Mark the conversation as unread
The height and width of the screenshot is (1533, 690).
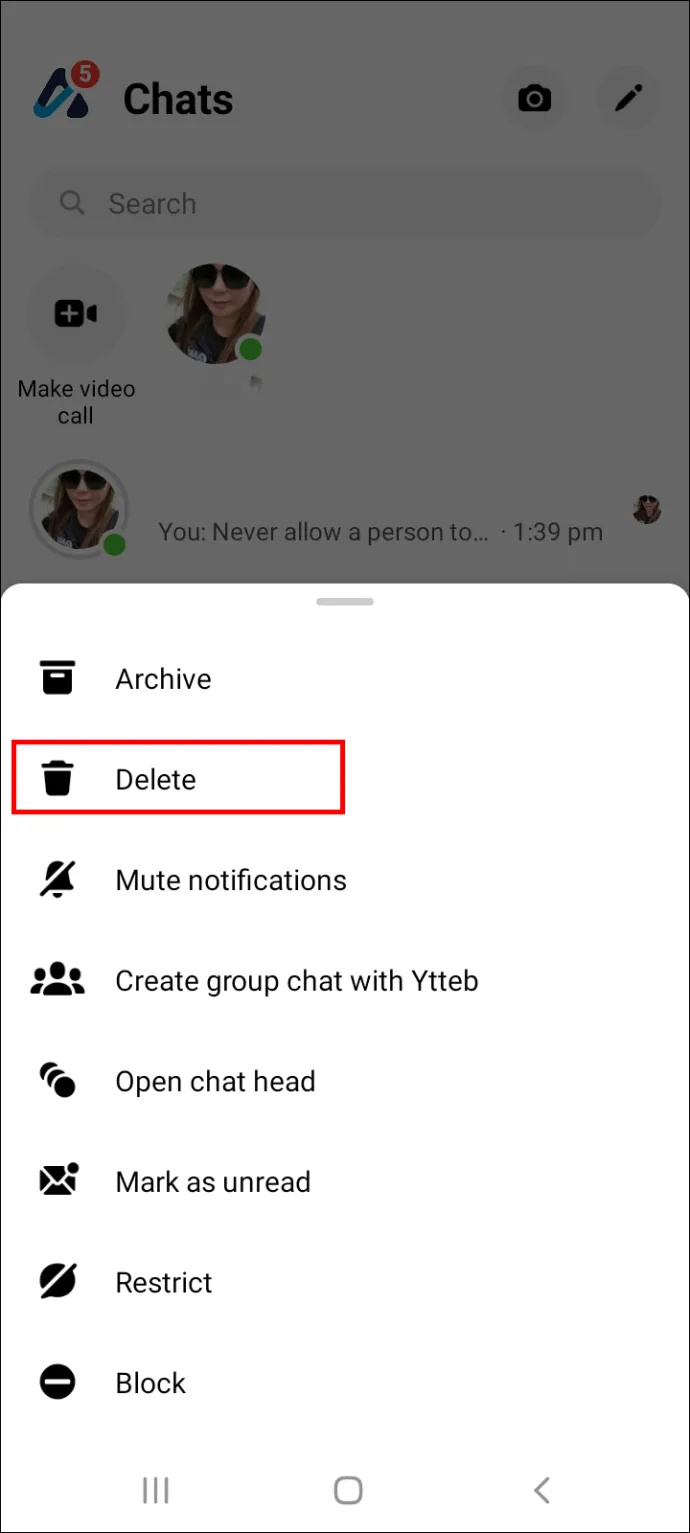[212, 1182]
